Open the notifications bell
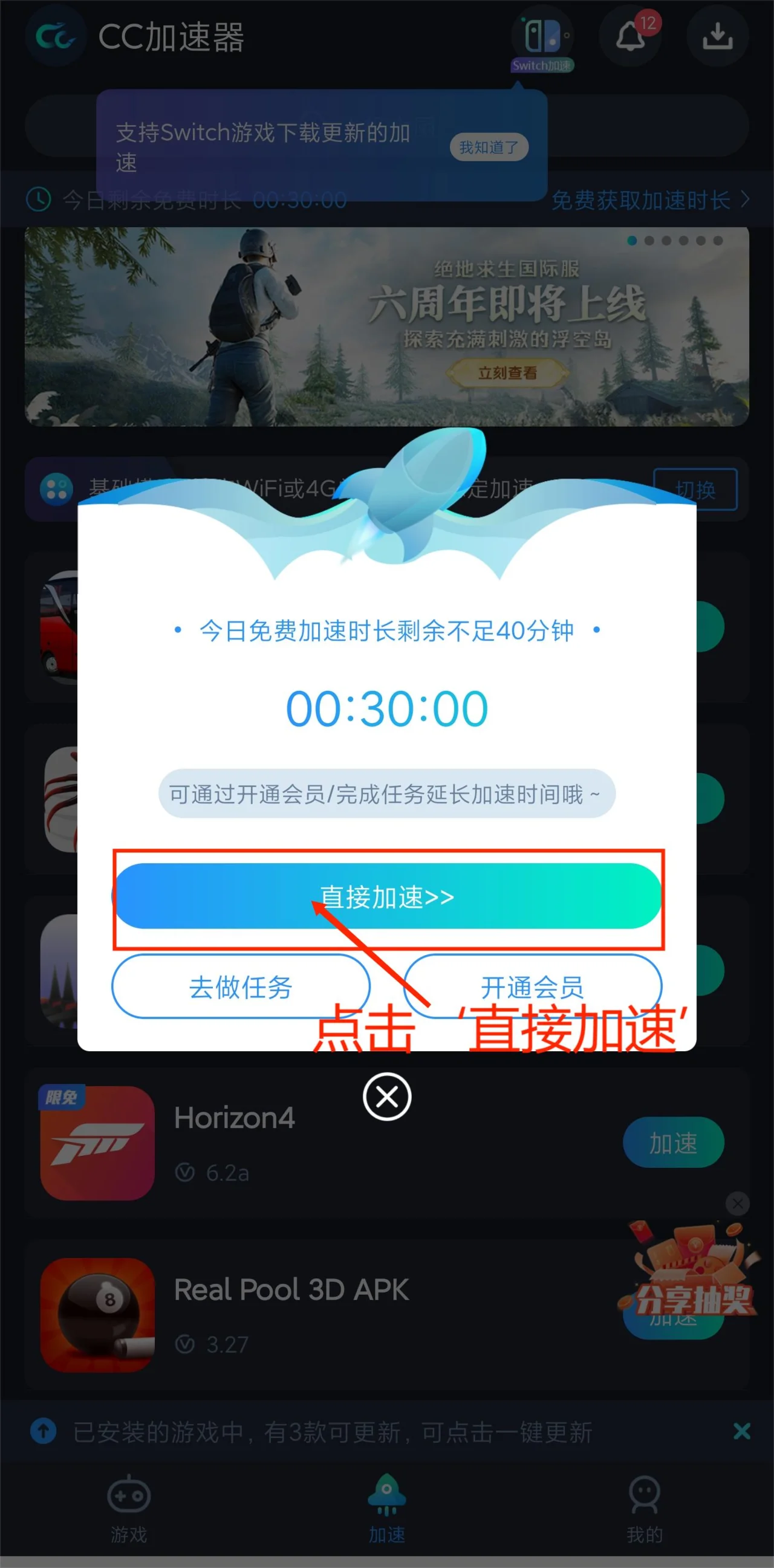Screen dimensions: 774x1568 click(x=630, y=36)
